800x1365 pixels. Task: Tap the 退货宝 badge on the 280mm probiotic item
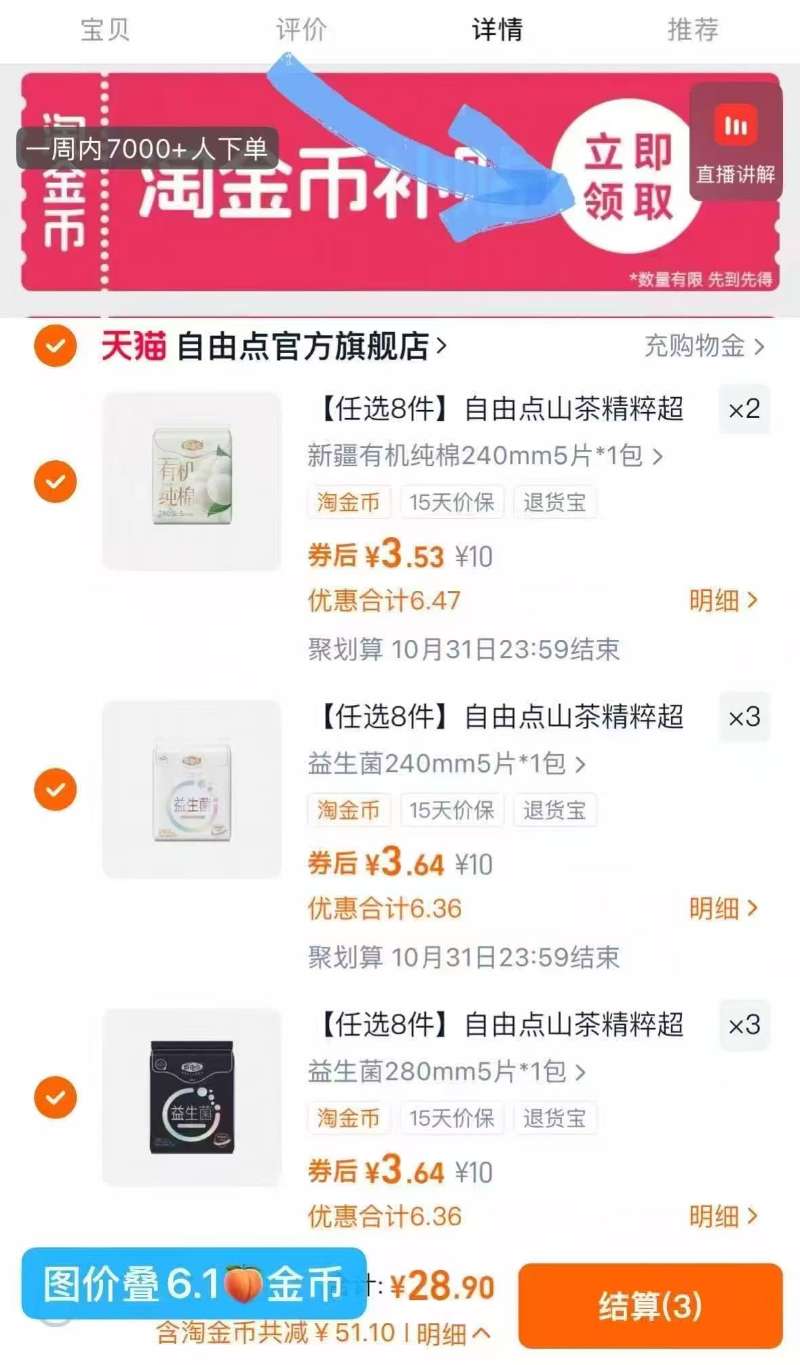pyautogui.click(x=556, y=1118)
